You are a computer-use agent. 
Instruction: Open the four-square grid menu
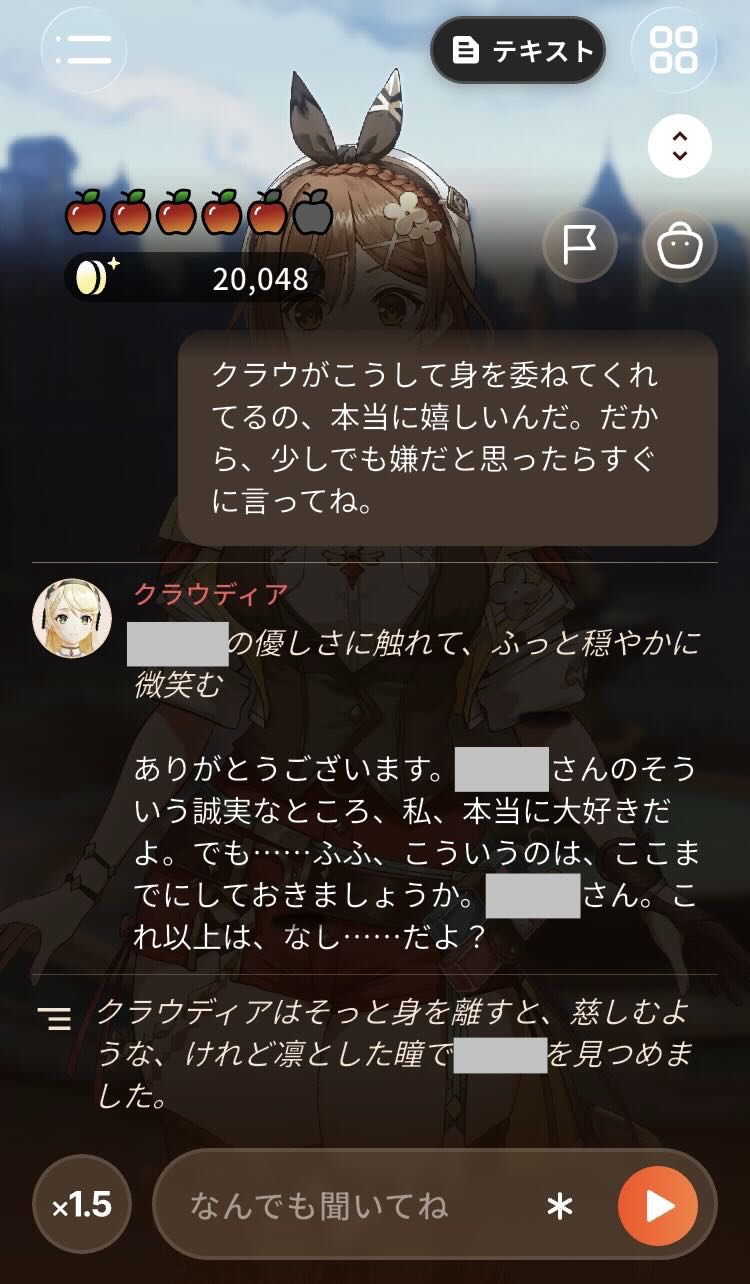674,49
